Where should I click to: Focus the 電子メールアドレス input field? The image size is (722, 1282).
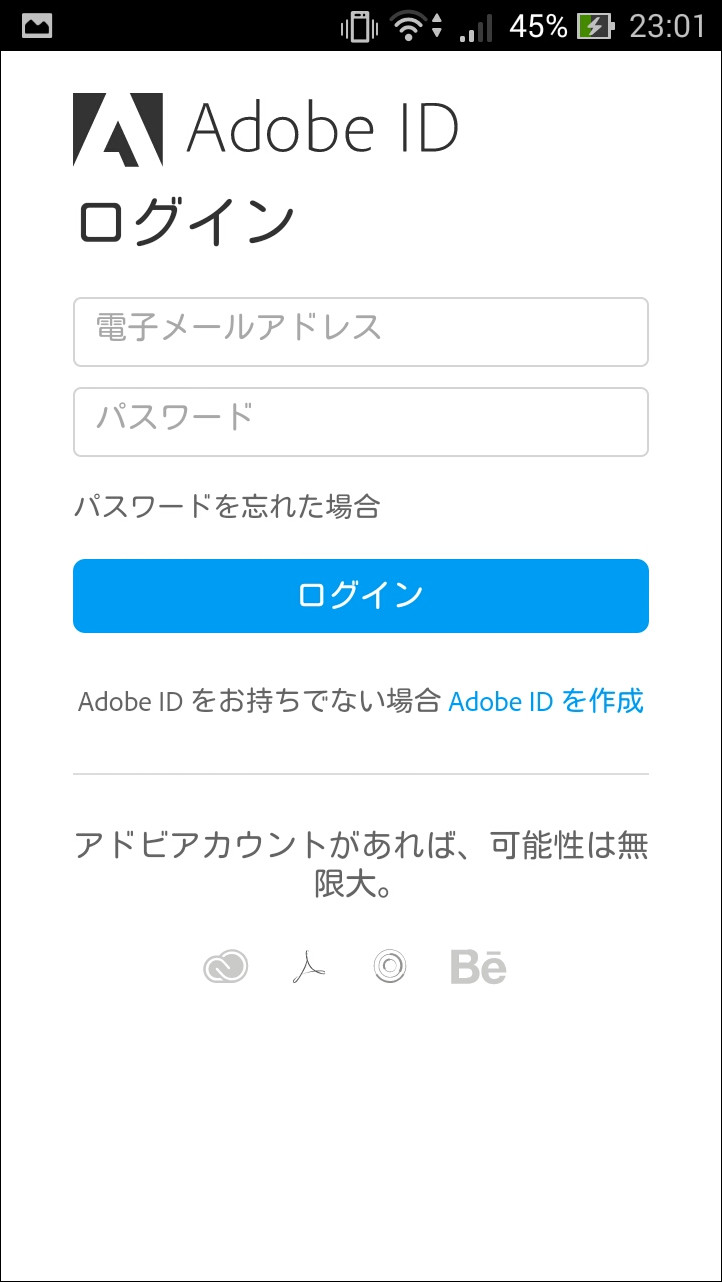click(360, 332)
